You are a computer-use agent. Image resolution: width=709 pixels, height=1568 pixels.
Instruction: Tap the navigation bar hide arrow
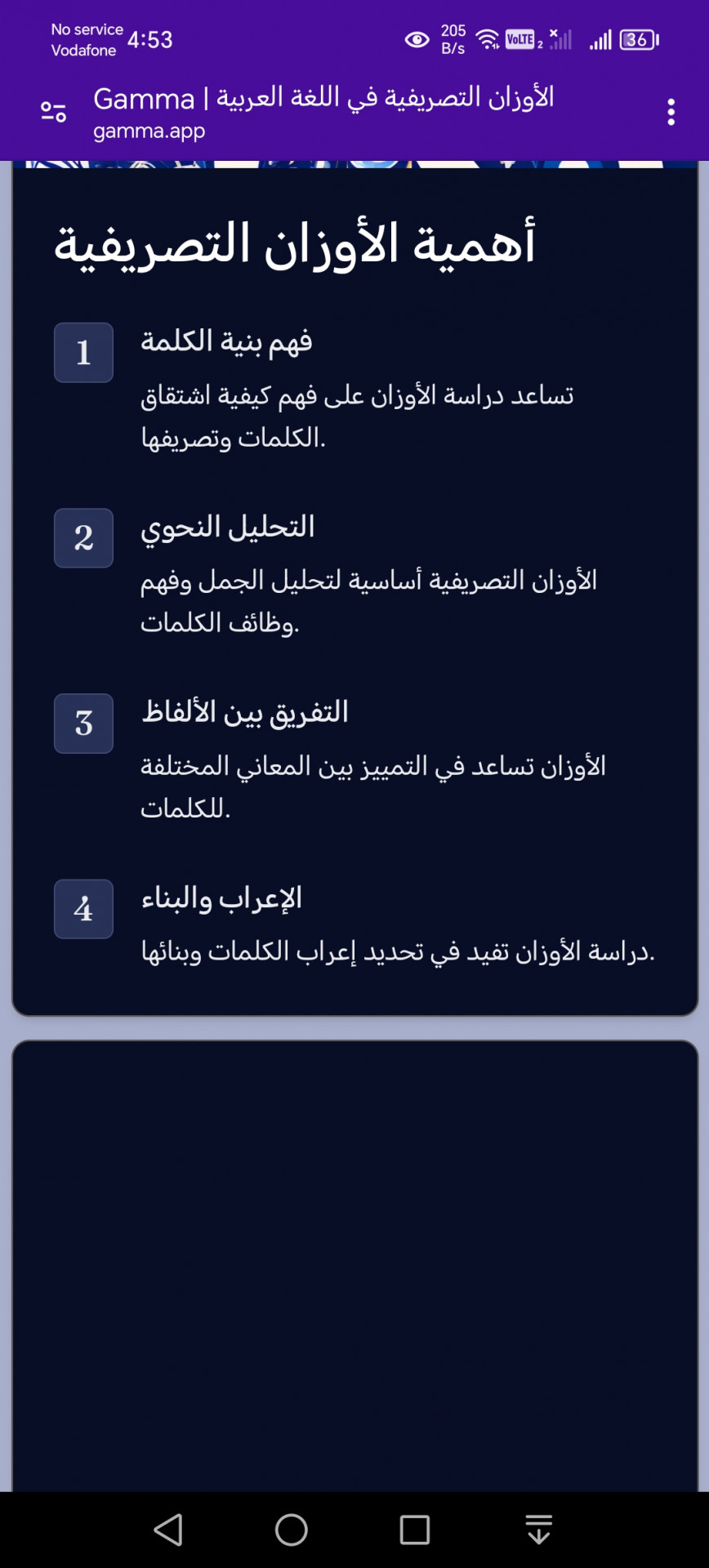point(538,1530)
